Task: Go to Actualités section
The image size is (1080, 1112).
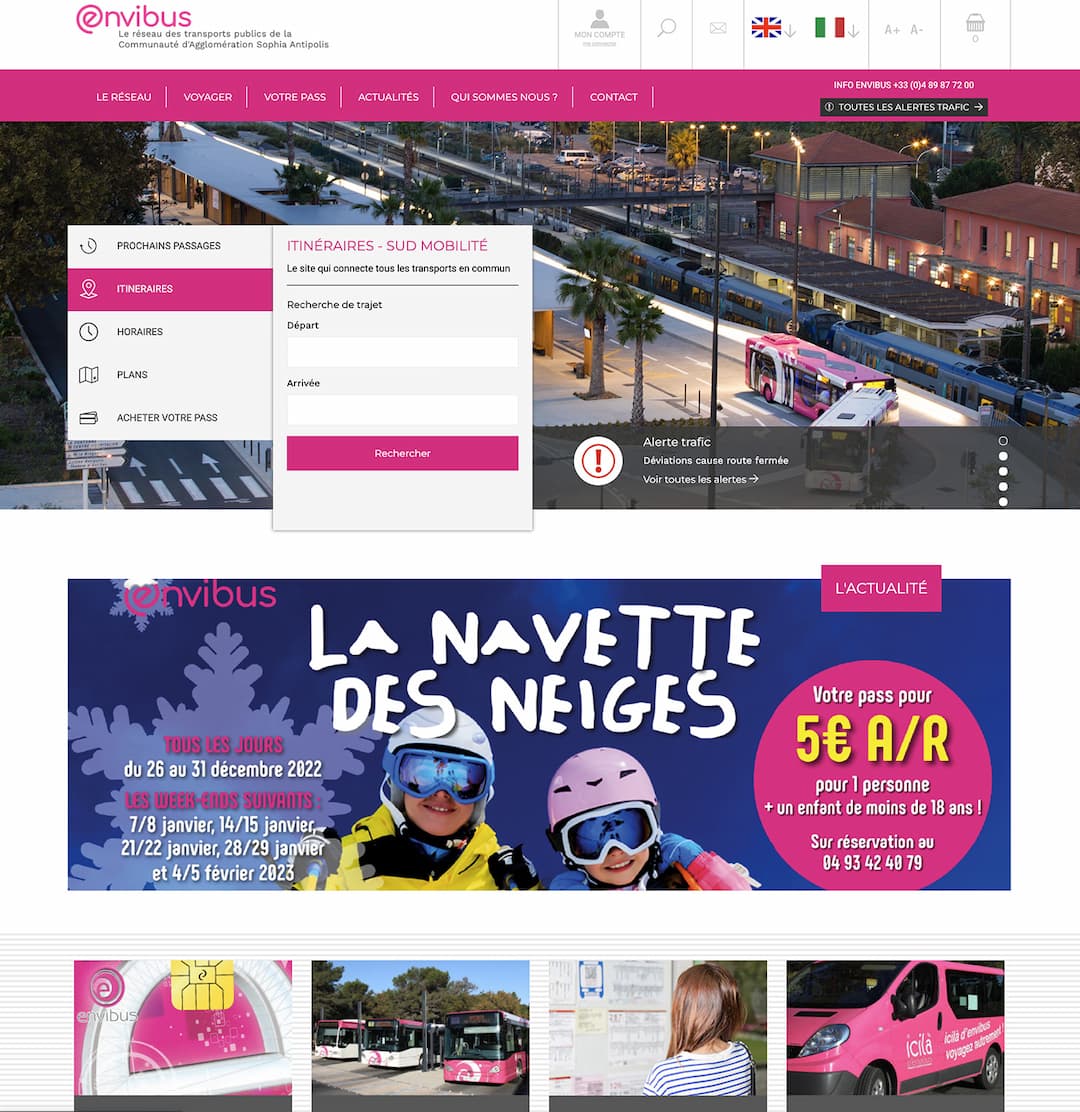Action: pos(388,97)
